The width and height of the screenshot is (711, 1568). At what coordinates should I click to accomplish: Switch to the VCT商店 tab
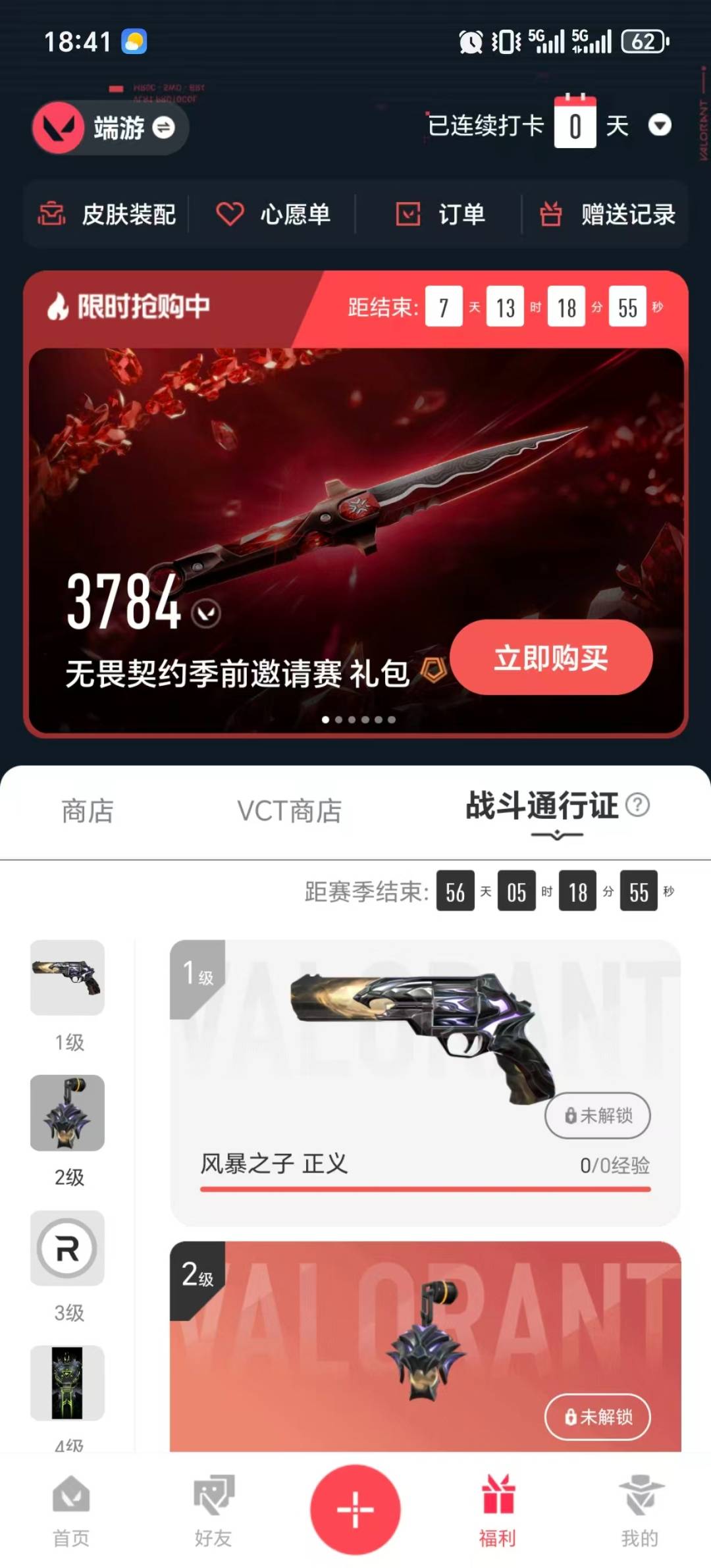point(288,812)
